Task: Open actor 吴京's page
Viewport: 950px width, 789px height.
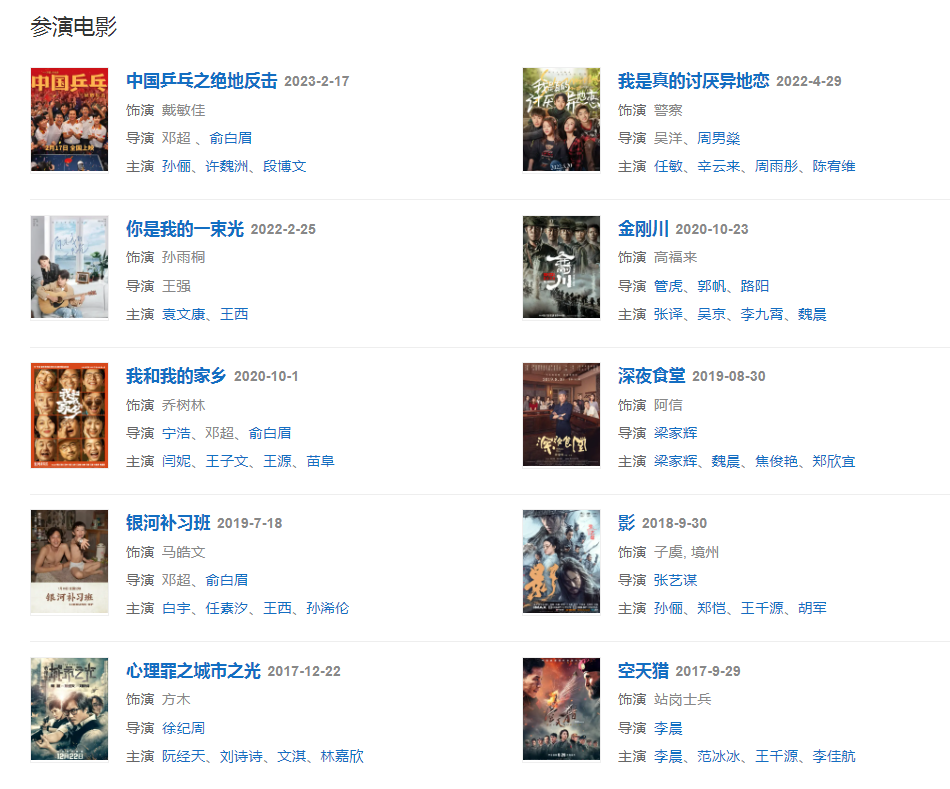Action: (711, 314)
